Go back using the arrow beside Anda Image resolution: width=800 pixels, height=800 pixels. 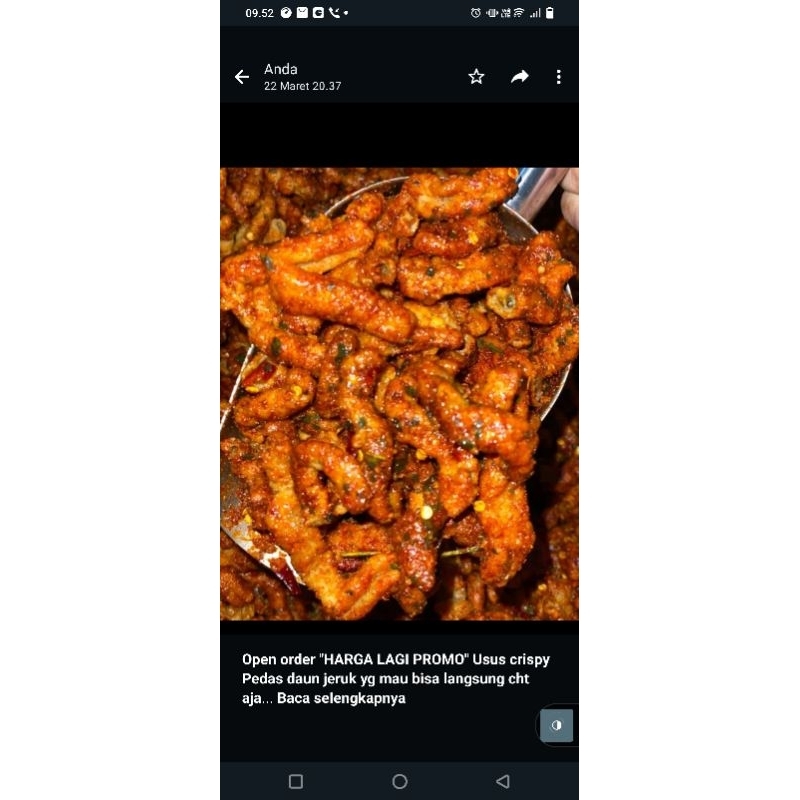click(x=242, y=77)
